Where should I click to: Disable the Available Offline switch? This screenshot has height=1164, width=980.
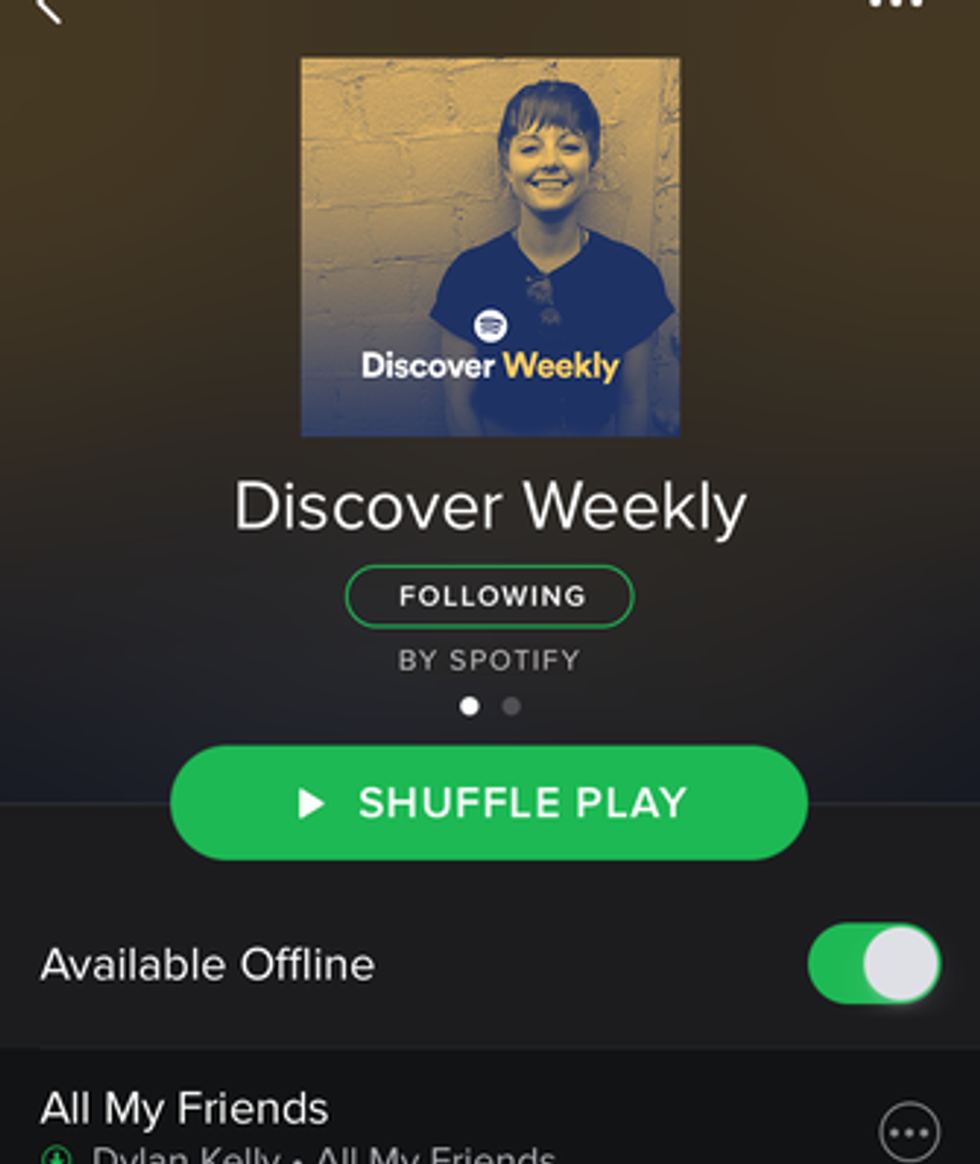click(x=874, y=964)
